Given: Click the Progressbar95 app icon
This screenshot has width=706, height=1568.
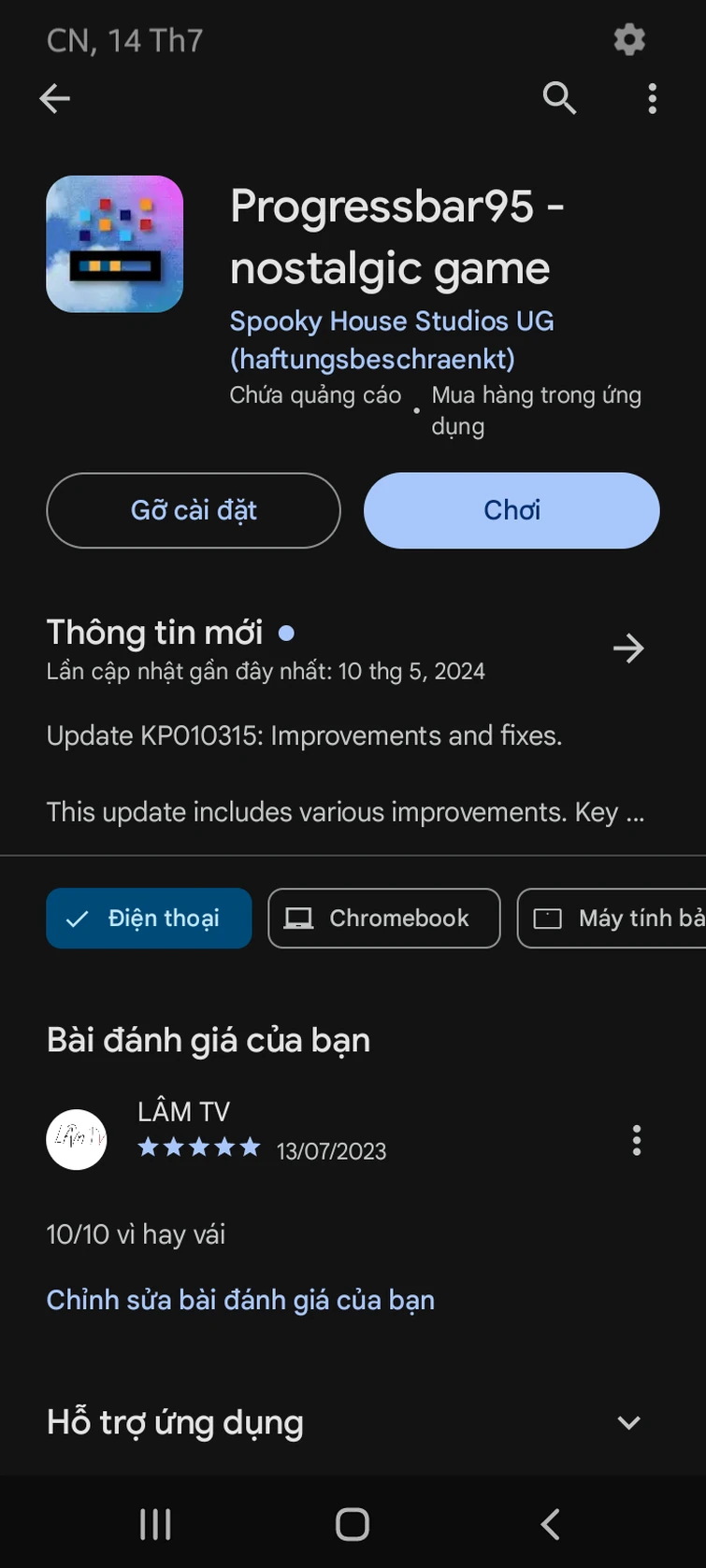Looking at the screenshot, I should coord(114,243).
